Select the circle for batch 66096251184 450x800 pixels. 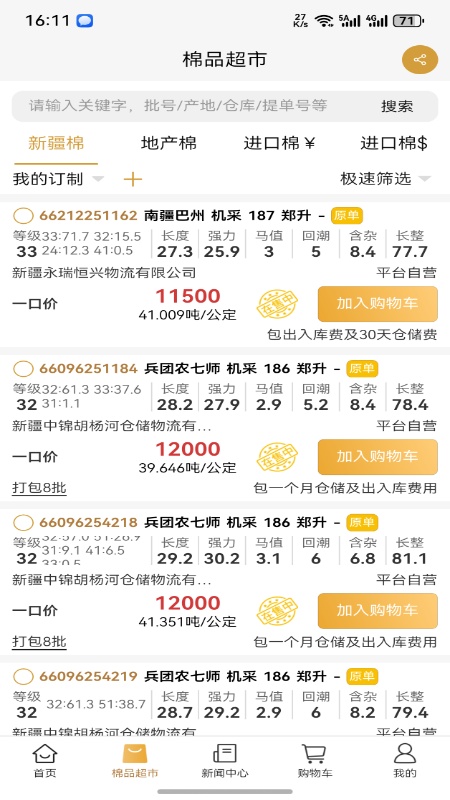click(23, 368)
